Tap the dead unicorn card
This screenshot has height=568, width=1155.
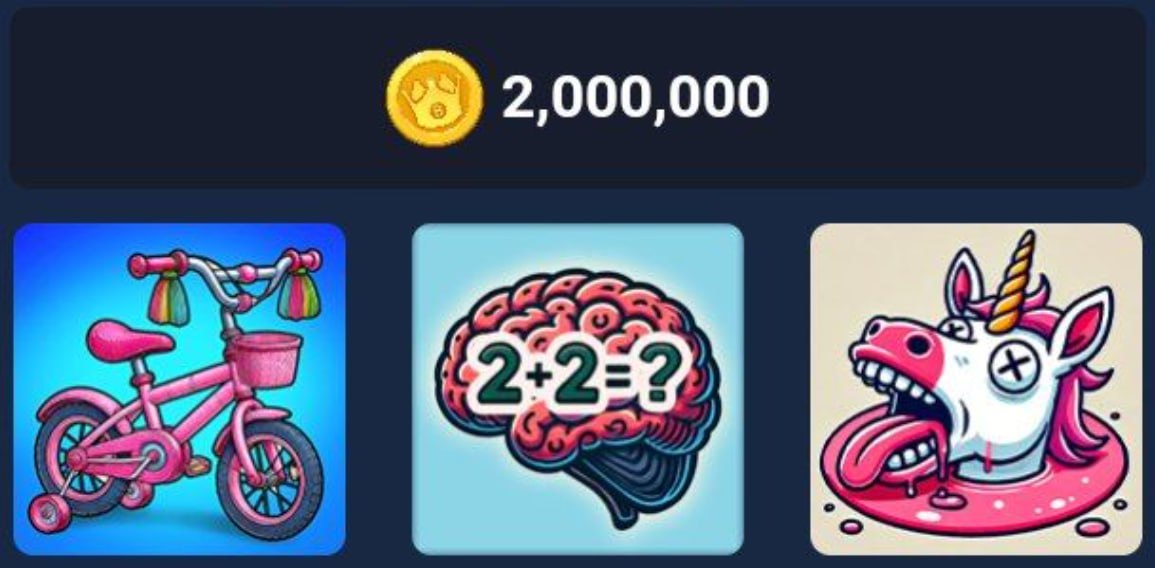click(x=975, y=388)
